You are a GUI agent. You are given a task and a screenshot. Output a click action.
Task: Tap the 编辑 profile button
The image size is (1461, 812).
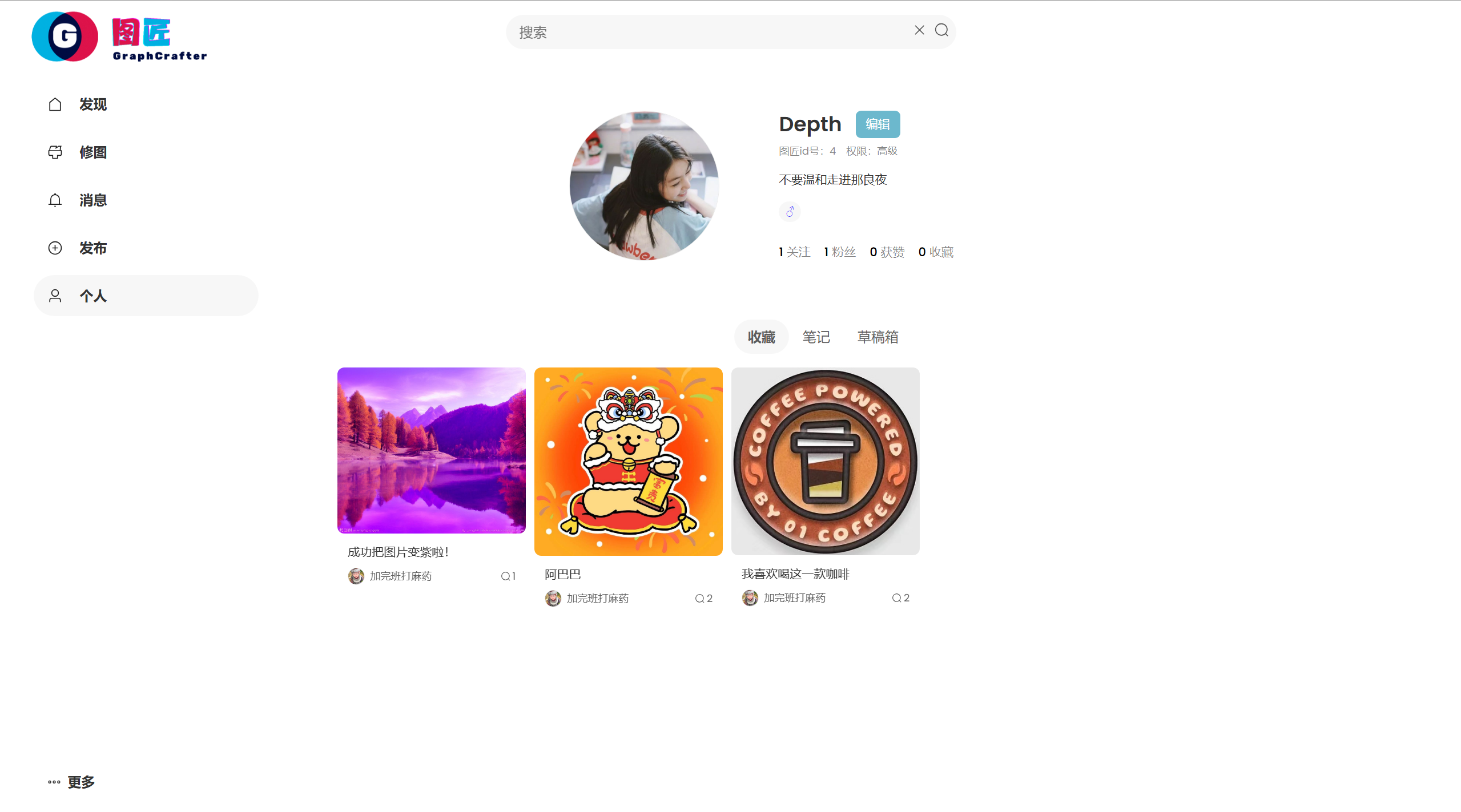click(x=878, y=124)
